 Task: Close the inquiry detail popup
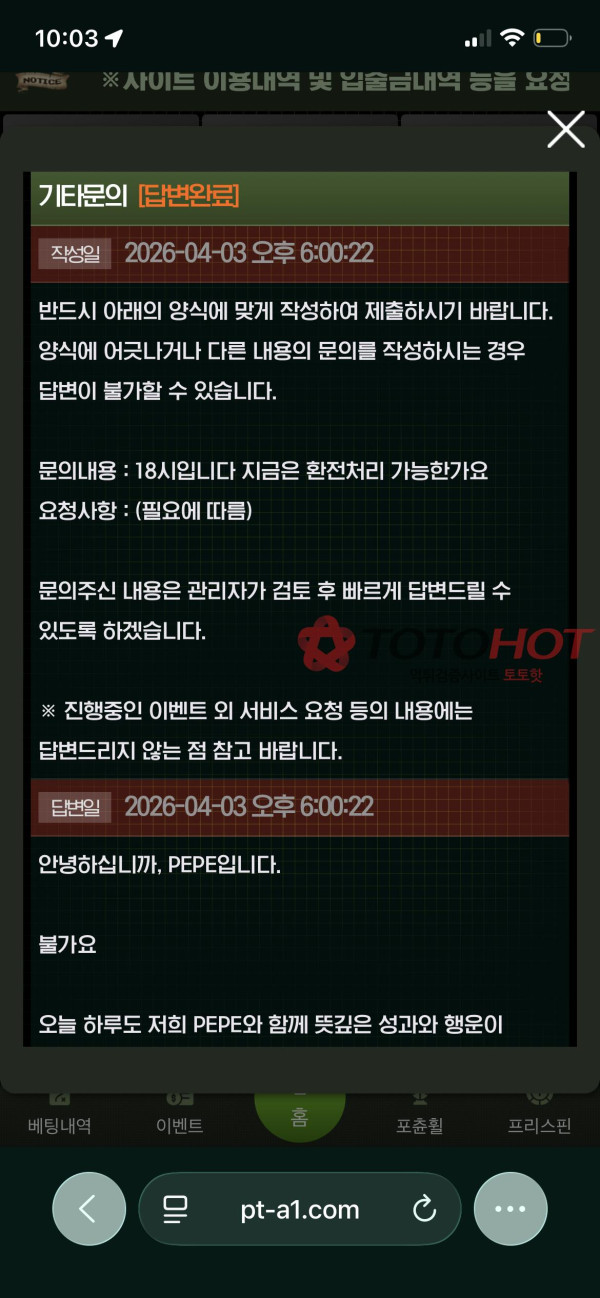pyautogui.click(x=566, y=130)
